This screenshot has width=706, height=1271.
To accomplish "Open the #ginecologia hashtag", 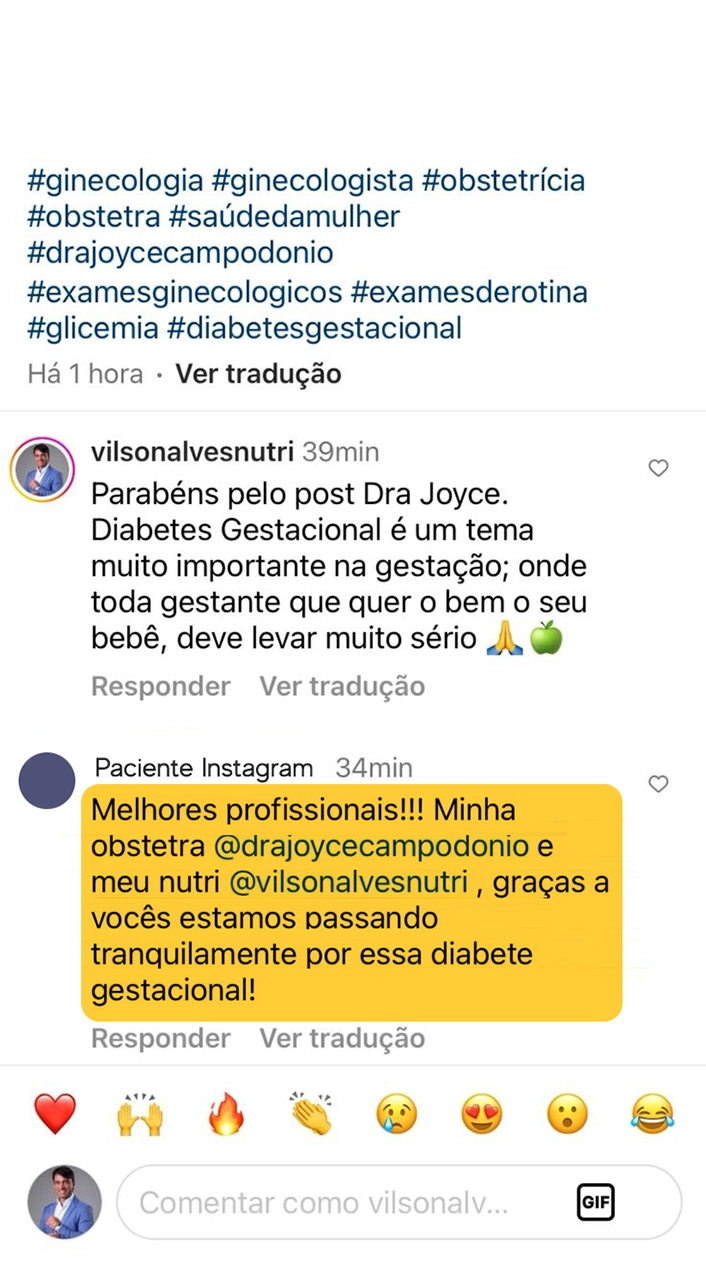I will click(116, 181).
